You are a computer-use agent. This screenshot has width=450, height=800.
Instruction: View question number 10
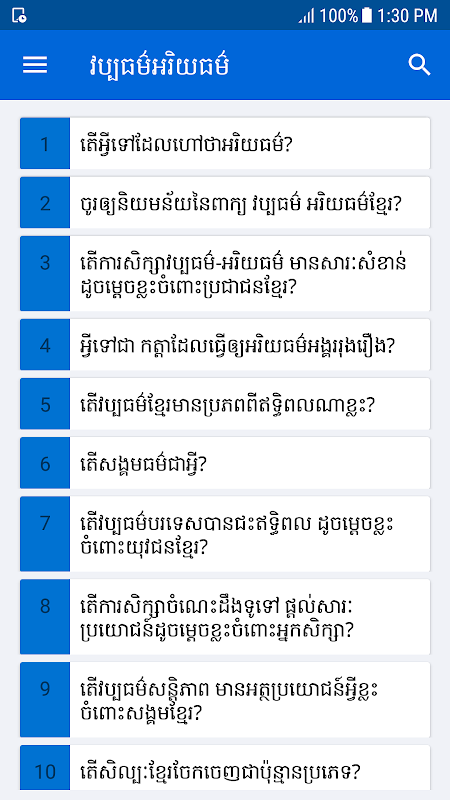(x=225, y=770)
